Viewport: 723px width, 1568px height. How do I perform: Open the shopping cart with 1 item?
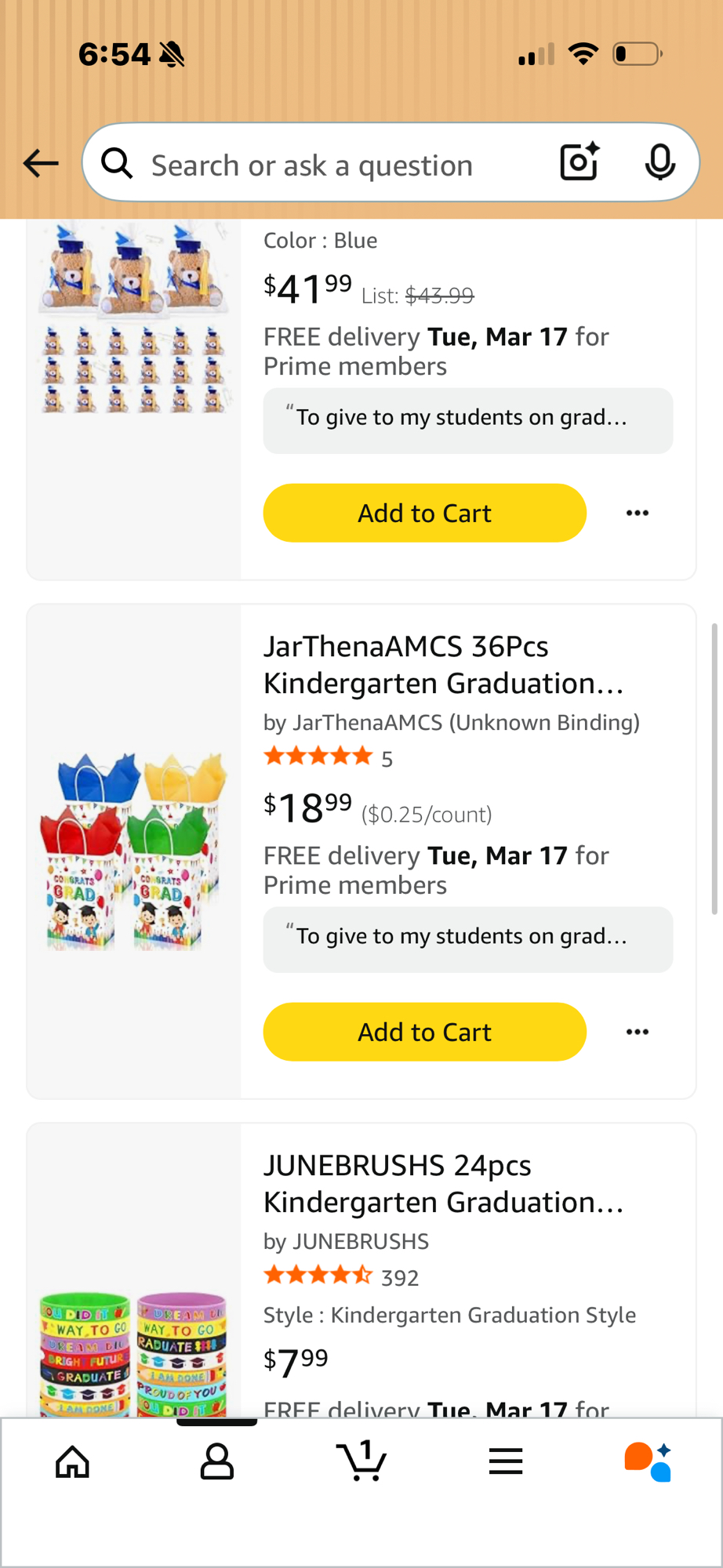click(361, 1461)
